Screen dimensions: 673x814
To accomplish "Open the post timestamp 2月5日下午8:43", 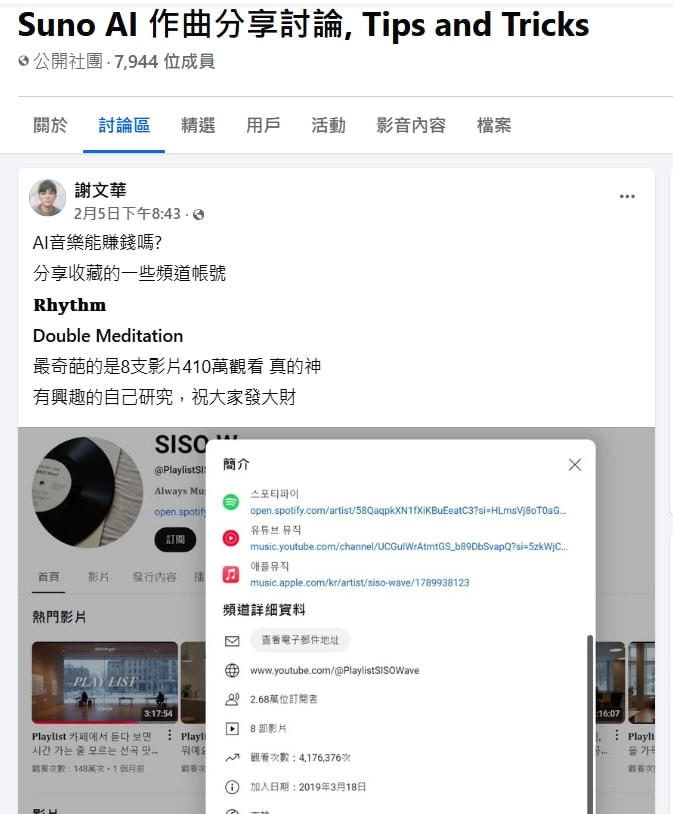I will point(127,214).
